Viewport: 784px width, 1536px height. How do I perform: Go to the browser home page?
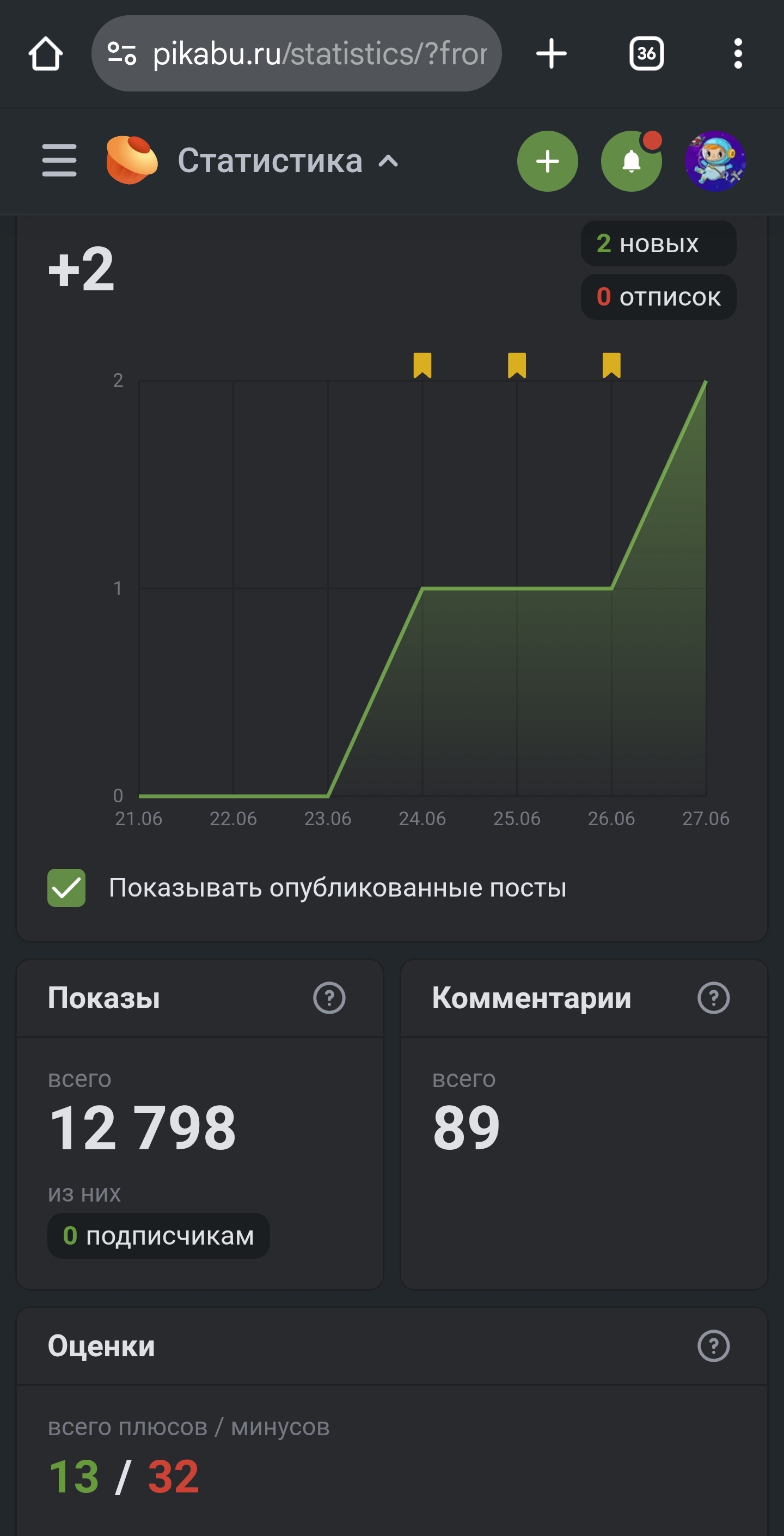click(x=45, y=54)
